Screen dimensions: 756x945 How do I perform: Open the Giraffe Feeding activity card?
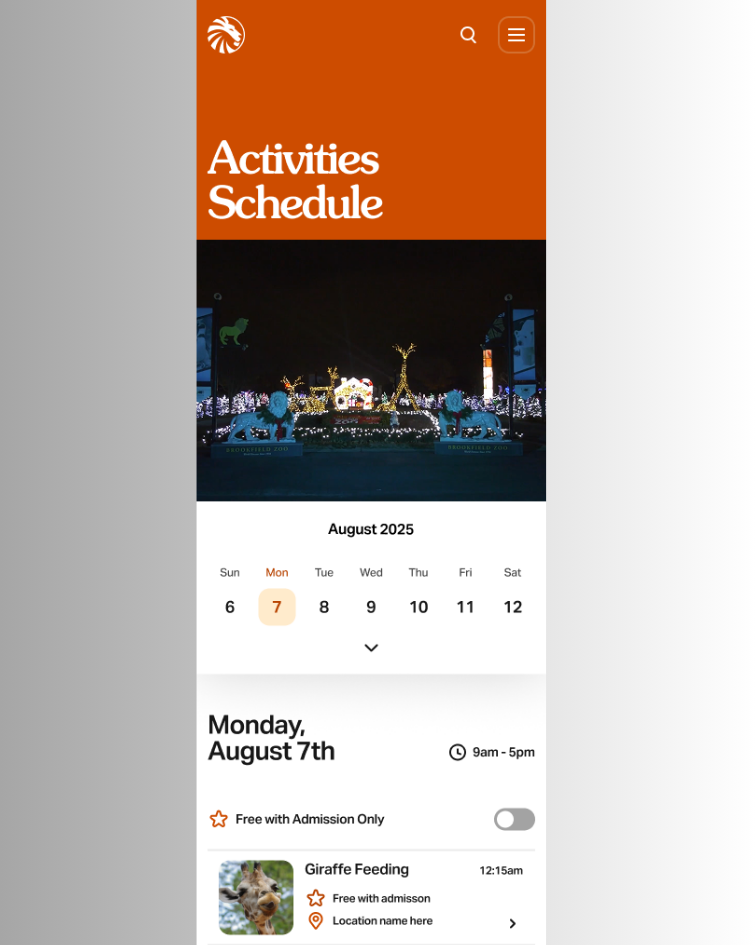point(371,897)
